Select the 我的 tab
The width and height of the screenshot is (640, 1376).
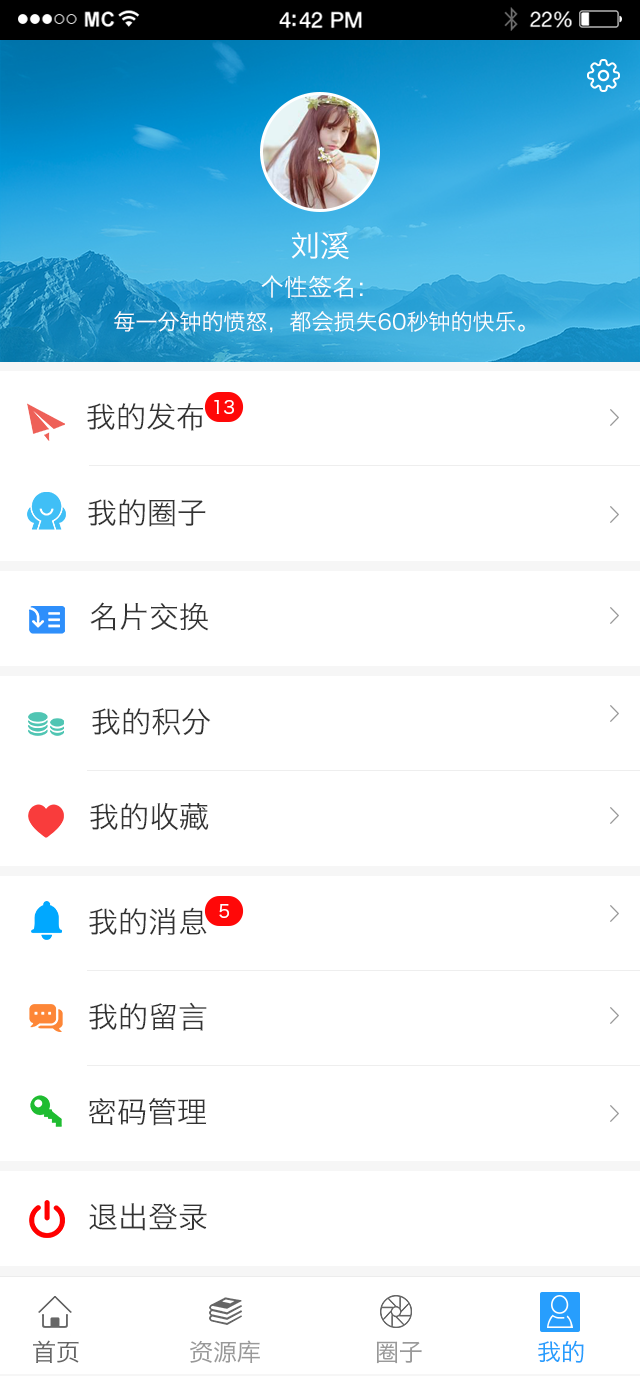point(560,1330)
